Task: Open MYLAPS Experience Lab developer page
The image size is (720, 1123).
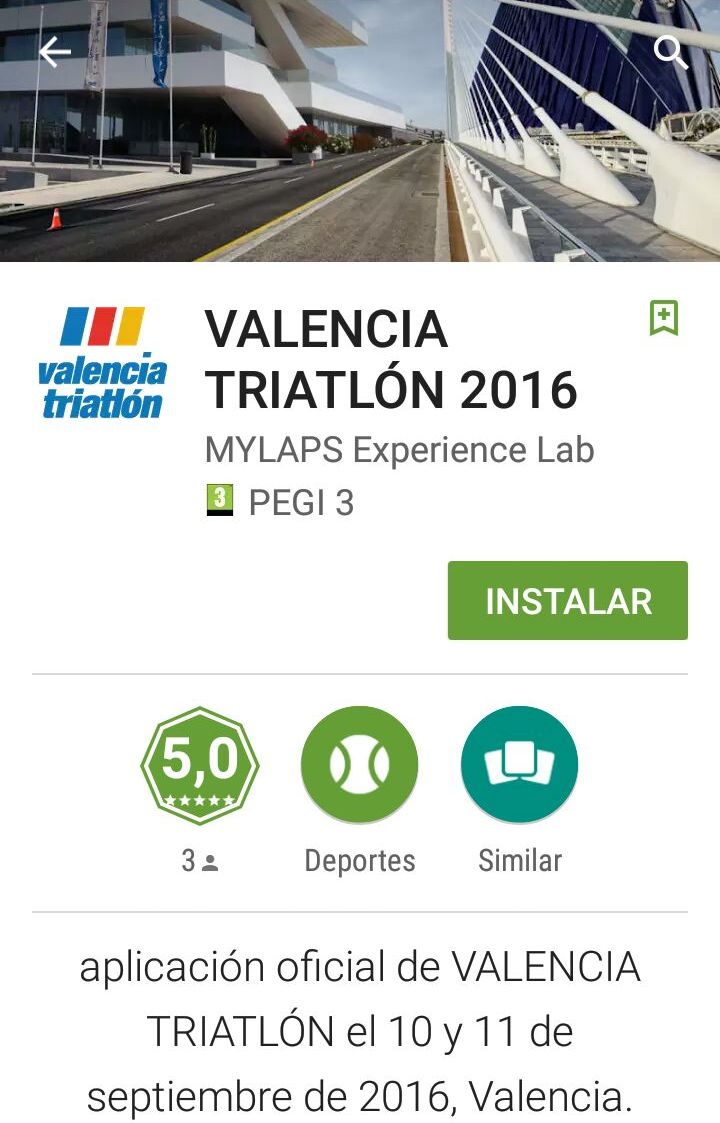Action: pos(399,450)
